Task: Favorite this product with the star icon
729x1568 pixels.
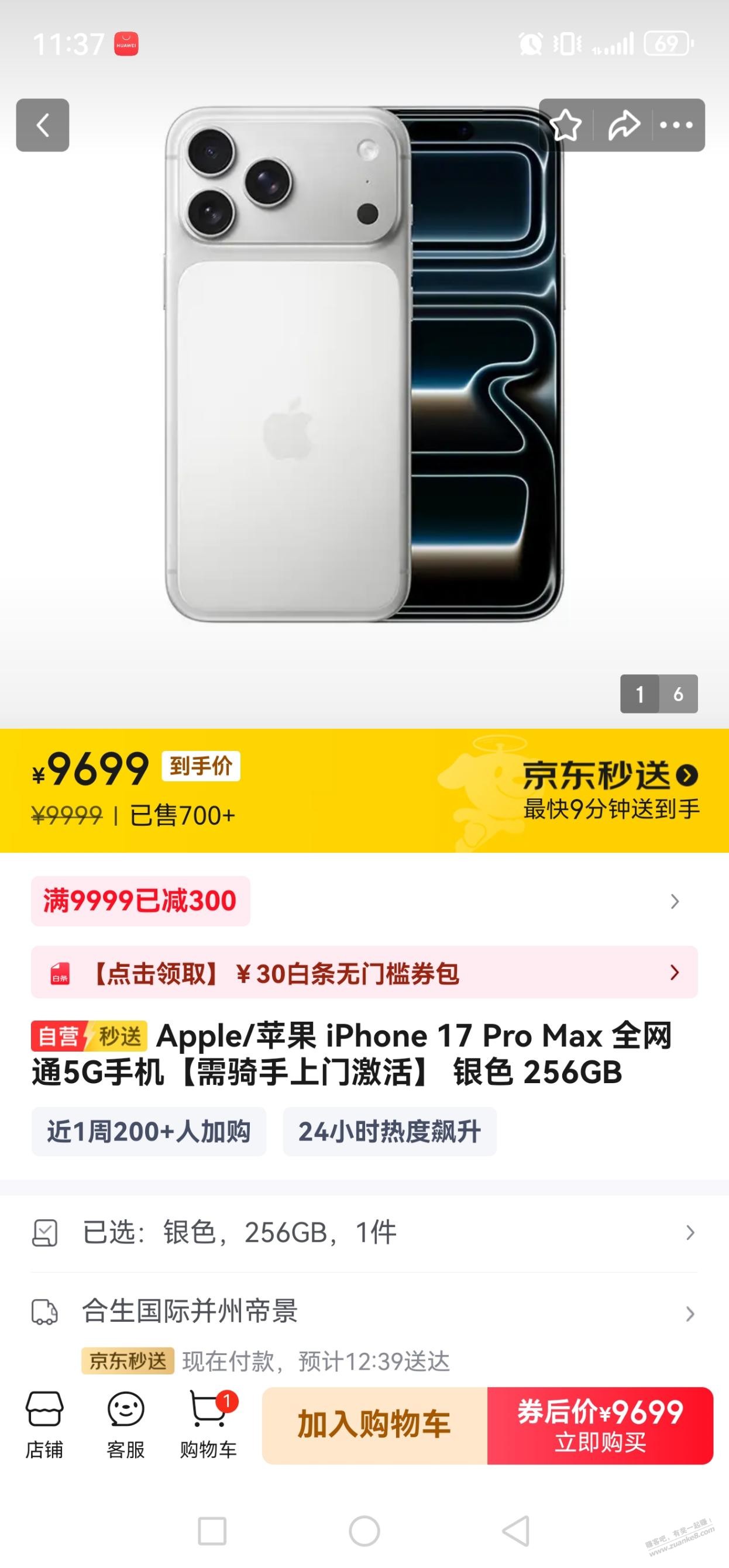Action: 565,125
